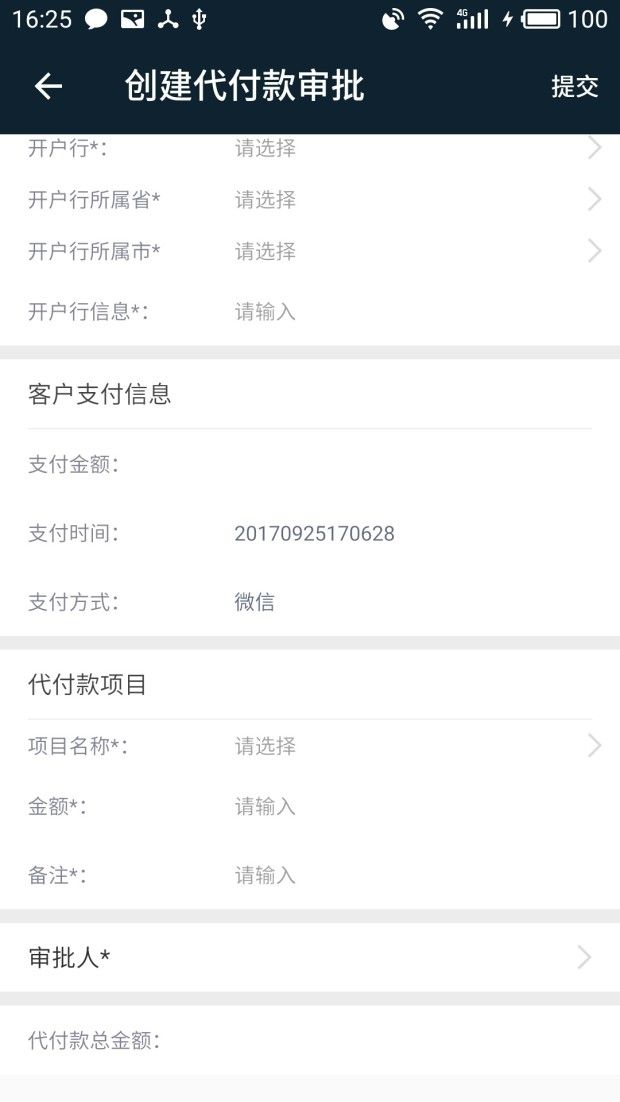620x1102 pixels.
Task: Choose 开户行所属省 province
Action: tap(310, 200)
